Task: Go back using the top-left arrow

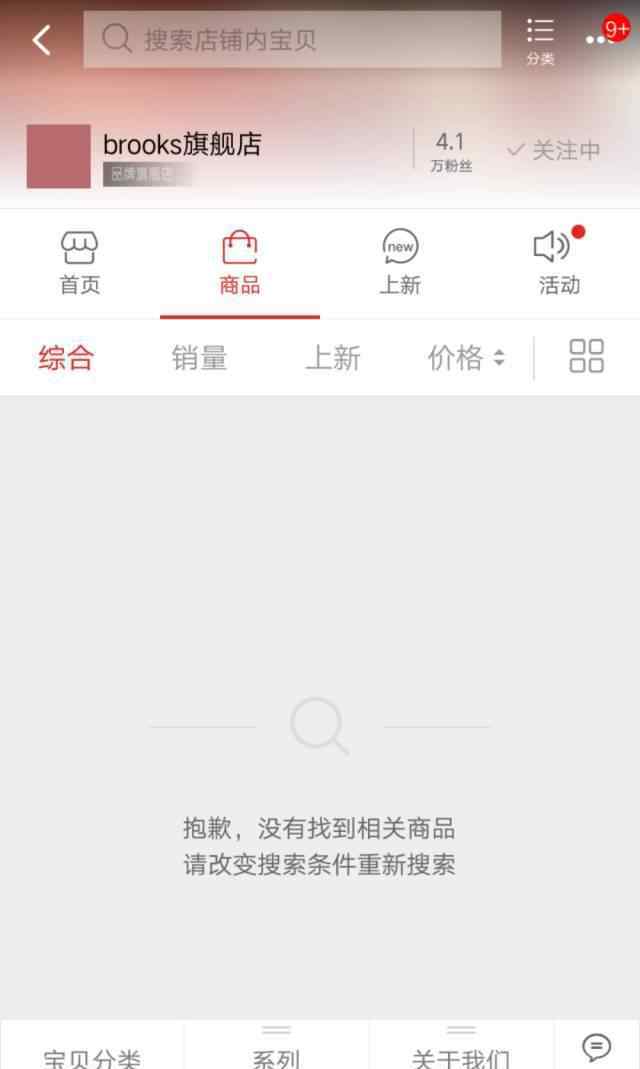Action: (x=42, y=40)
